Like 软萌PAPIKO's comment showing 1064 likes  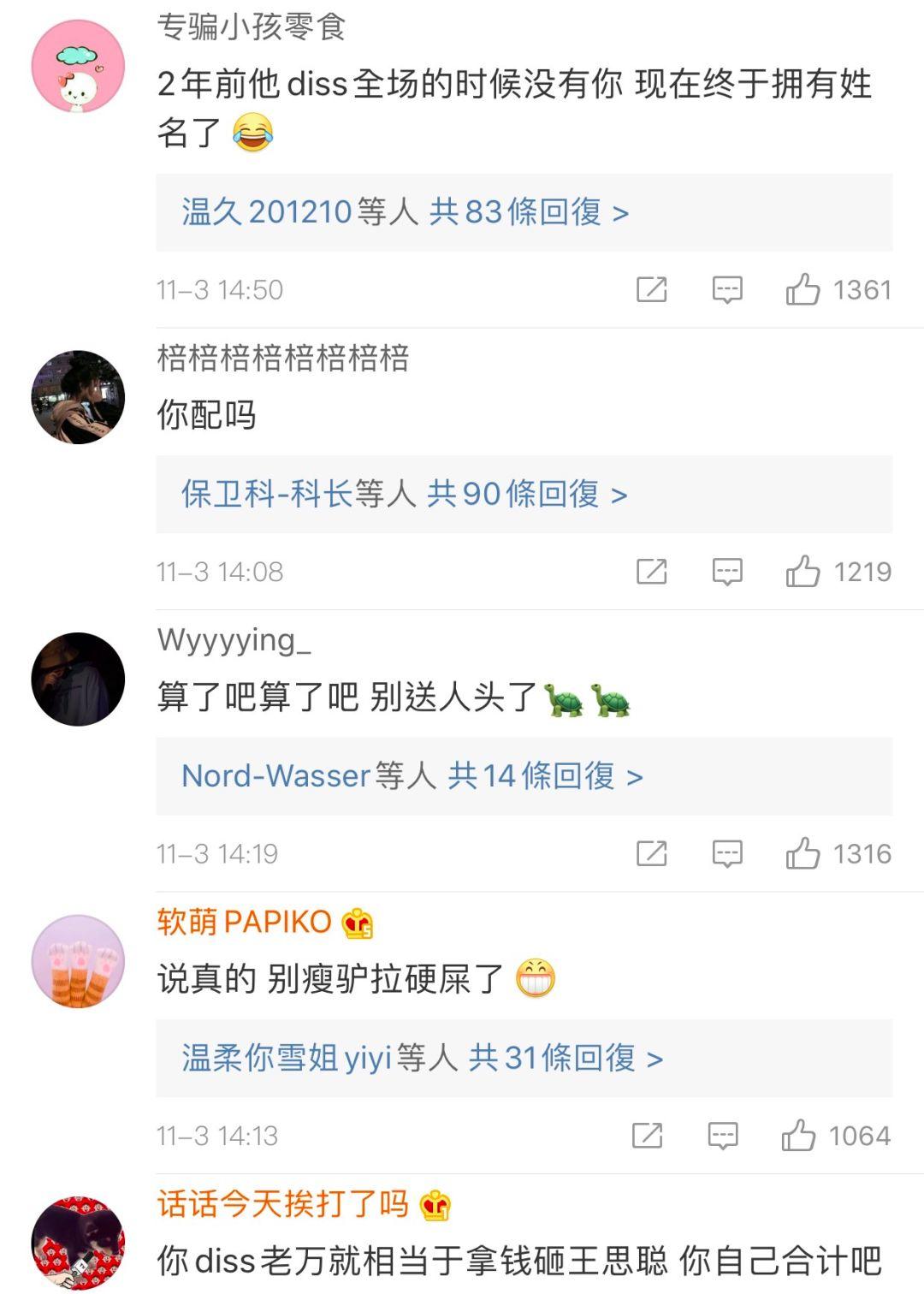tap(798, 1136)
